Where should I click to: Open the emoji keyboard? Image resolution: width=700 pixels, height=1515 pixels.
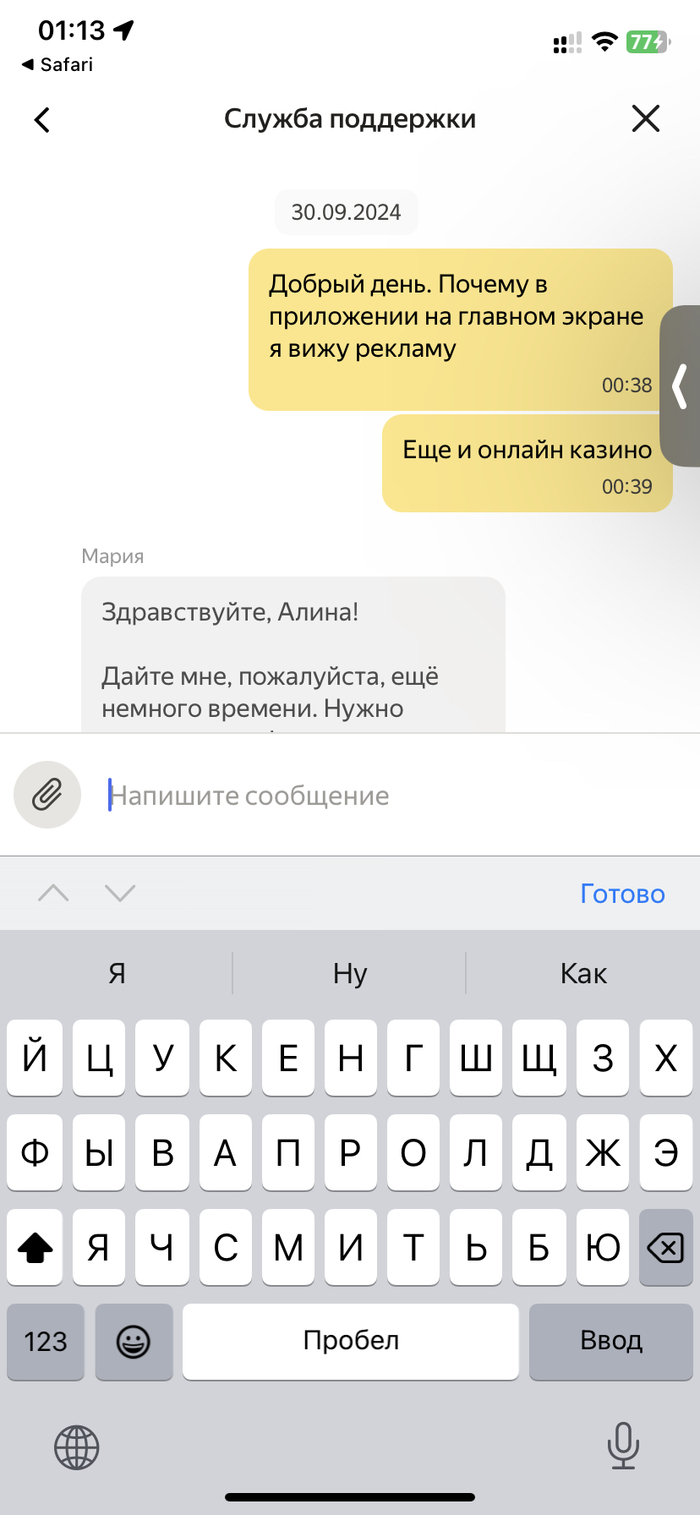point(133,1342)
